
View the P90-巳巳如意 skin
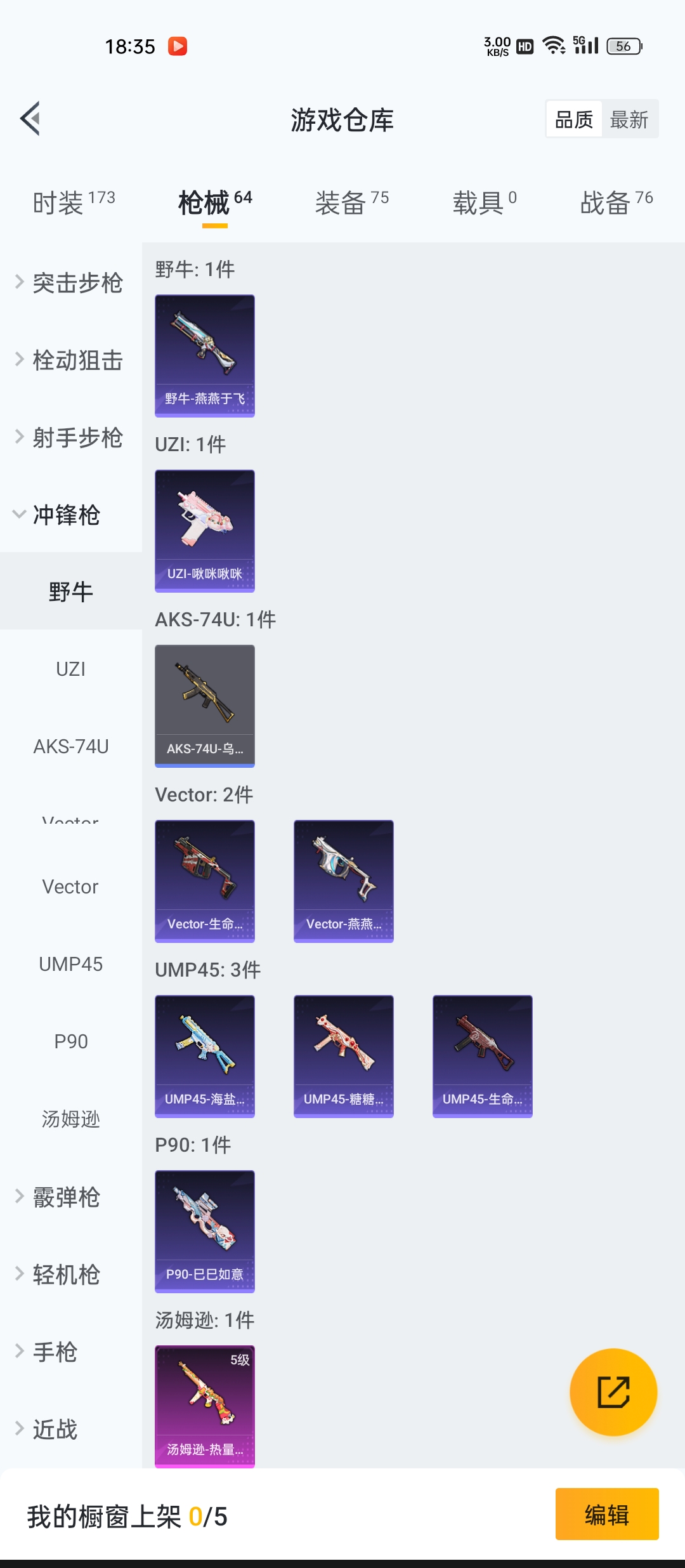[x=204, y=1231]
